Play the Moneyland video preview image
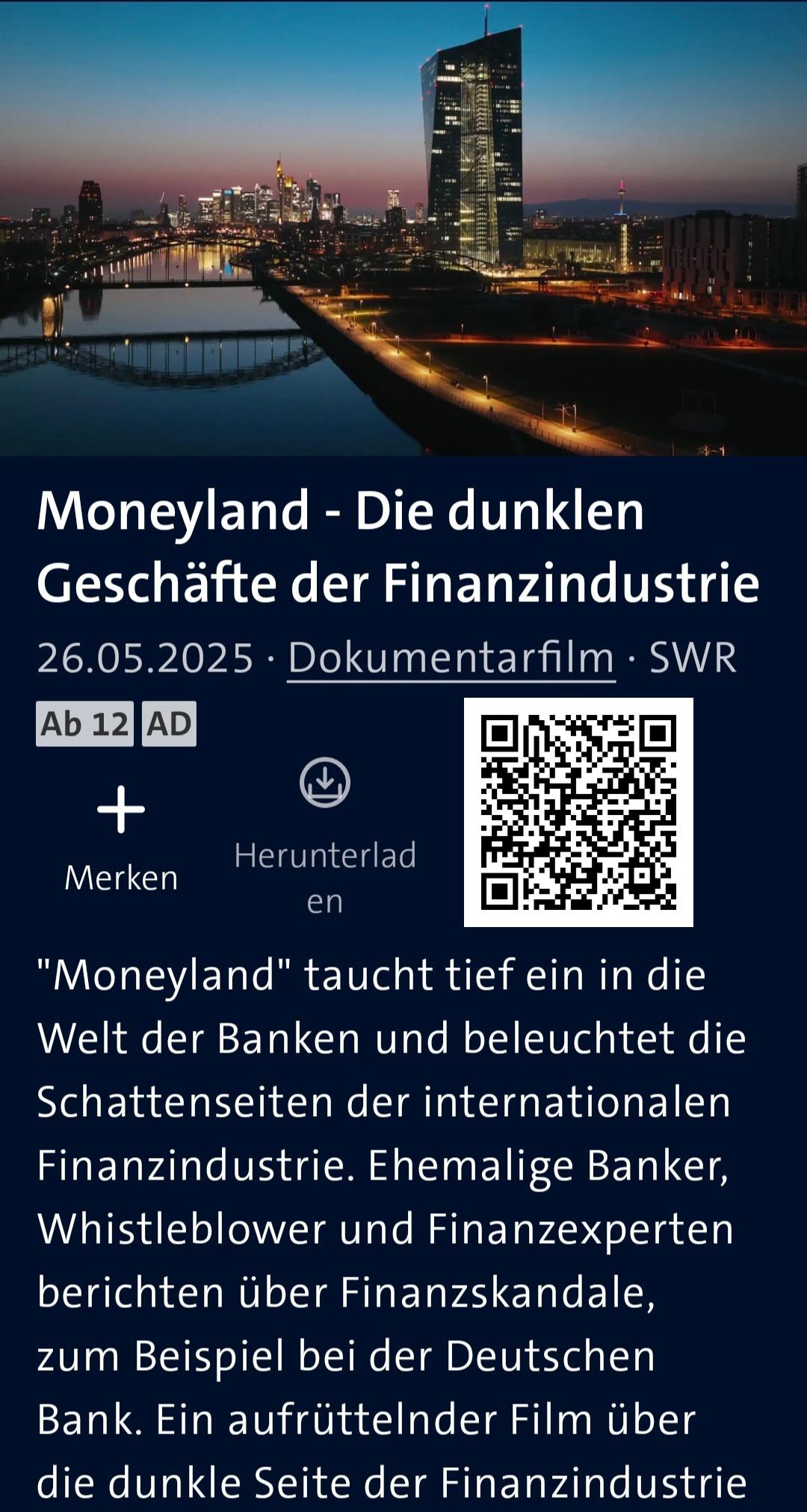 [x=403, y=228]
